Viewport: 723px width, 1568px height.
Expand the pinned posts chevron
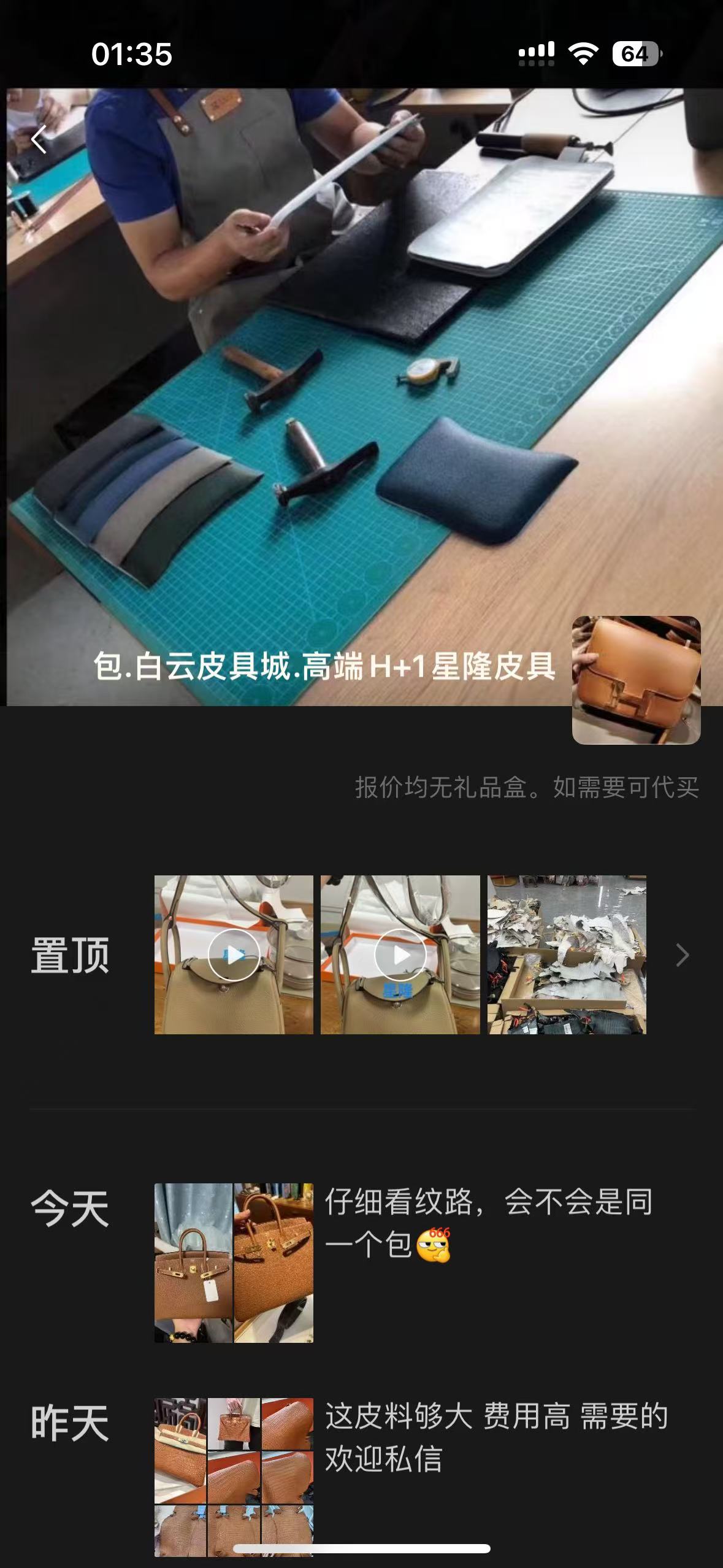pyautogui.click(x=682, y=955)
